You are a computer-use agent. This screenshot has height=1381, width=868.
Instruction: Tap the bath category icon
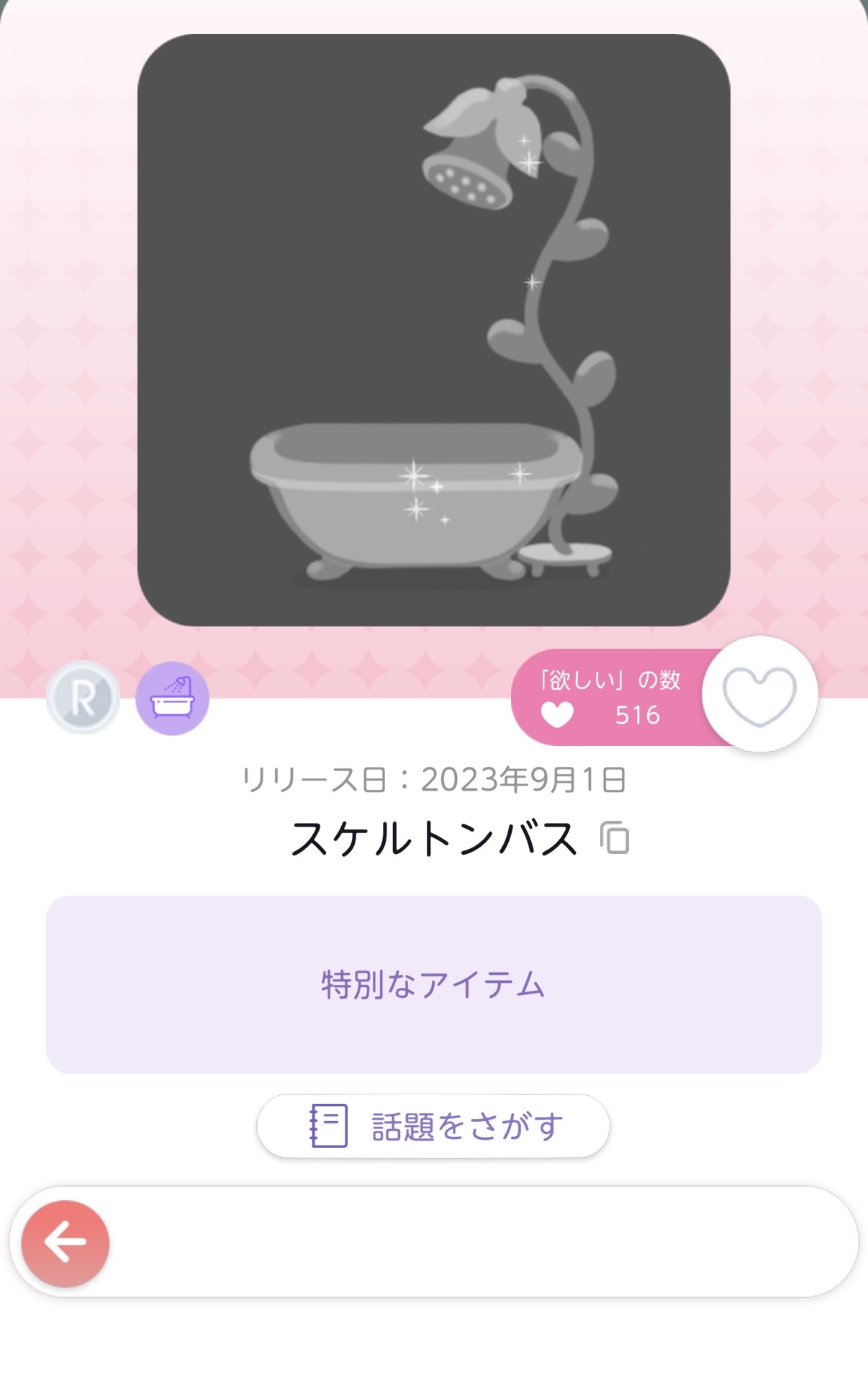(172, 698)
